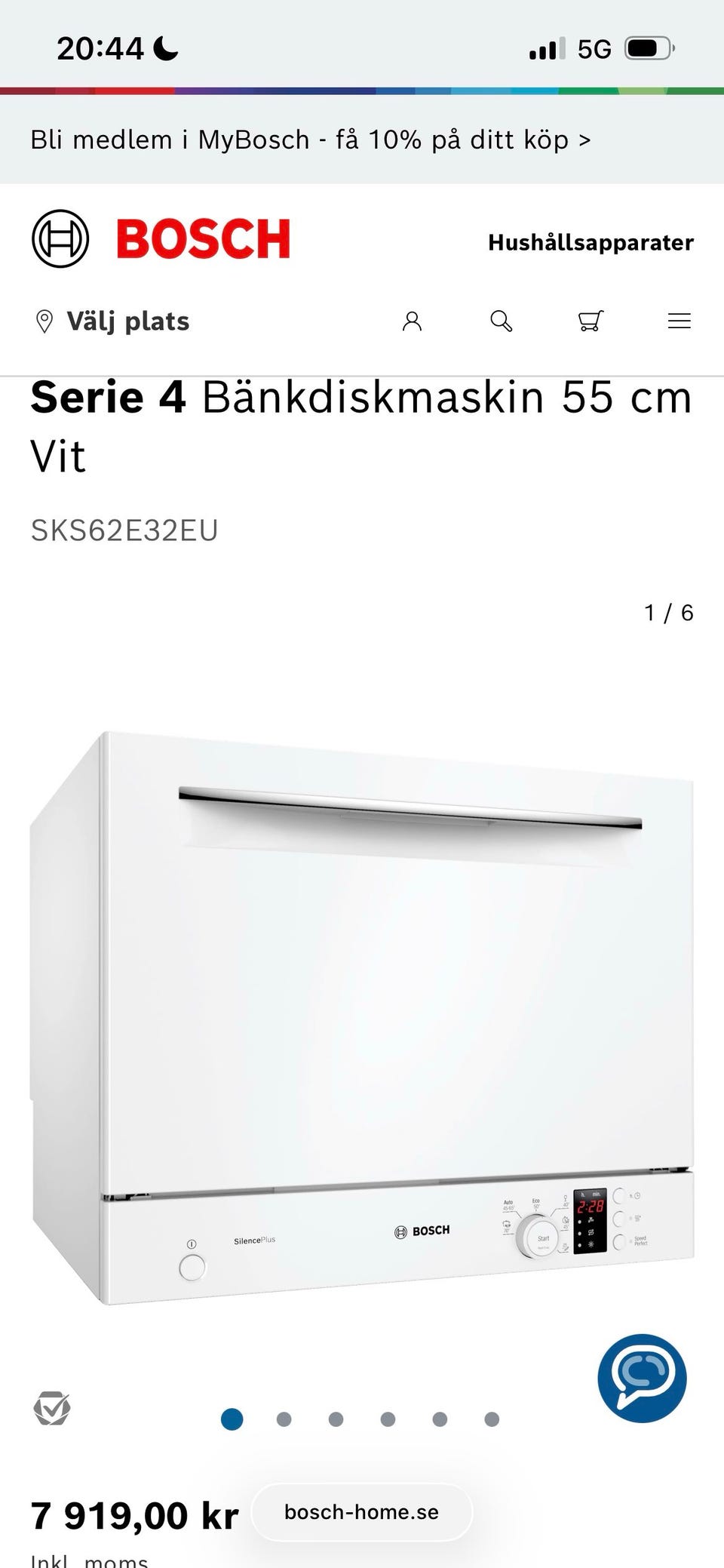724x1568 pixels.
Task: Open the user account icon
Action: (x=412, y=321)
